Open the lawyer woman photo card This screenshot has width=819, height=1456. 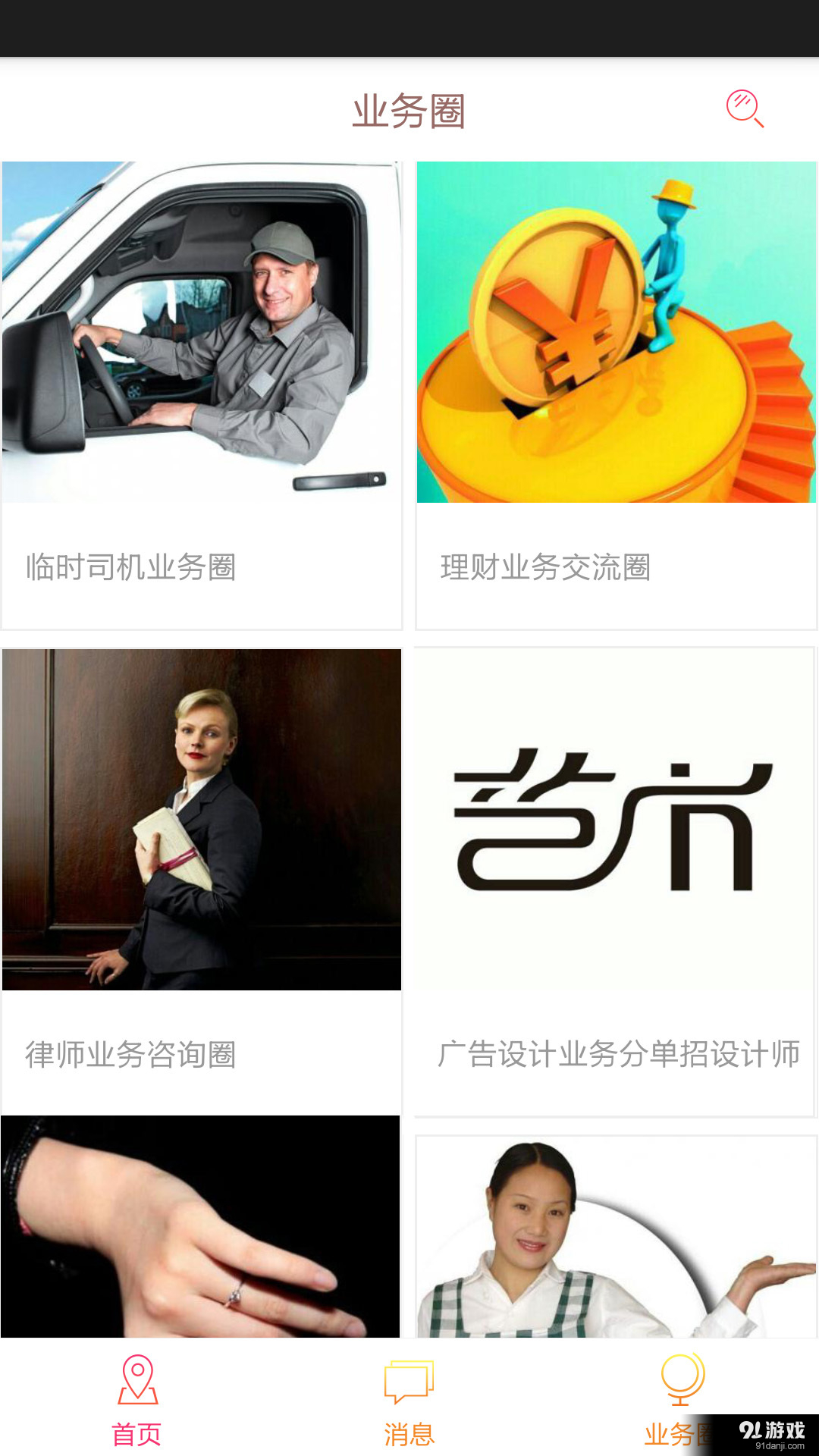201,819
